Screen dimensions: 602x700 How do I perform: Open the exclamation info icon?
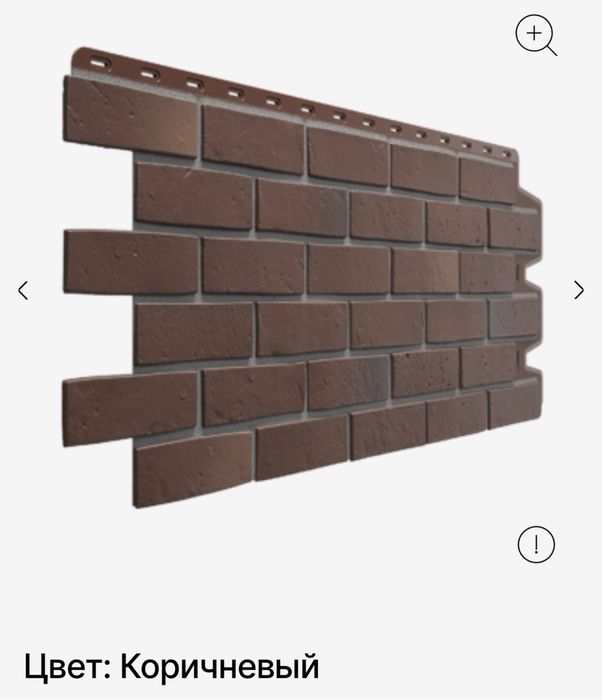tap(536, 544)
